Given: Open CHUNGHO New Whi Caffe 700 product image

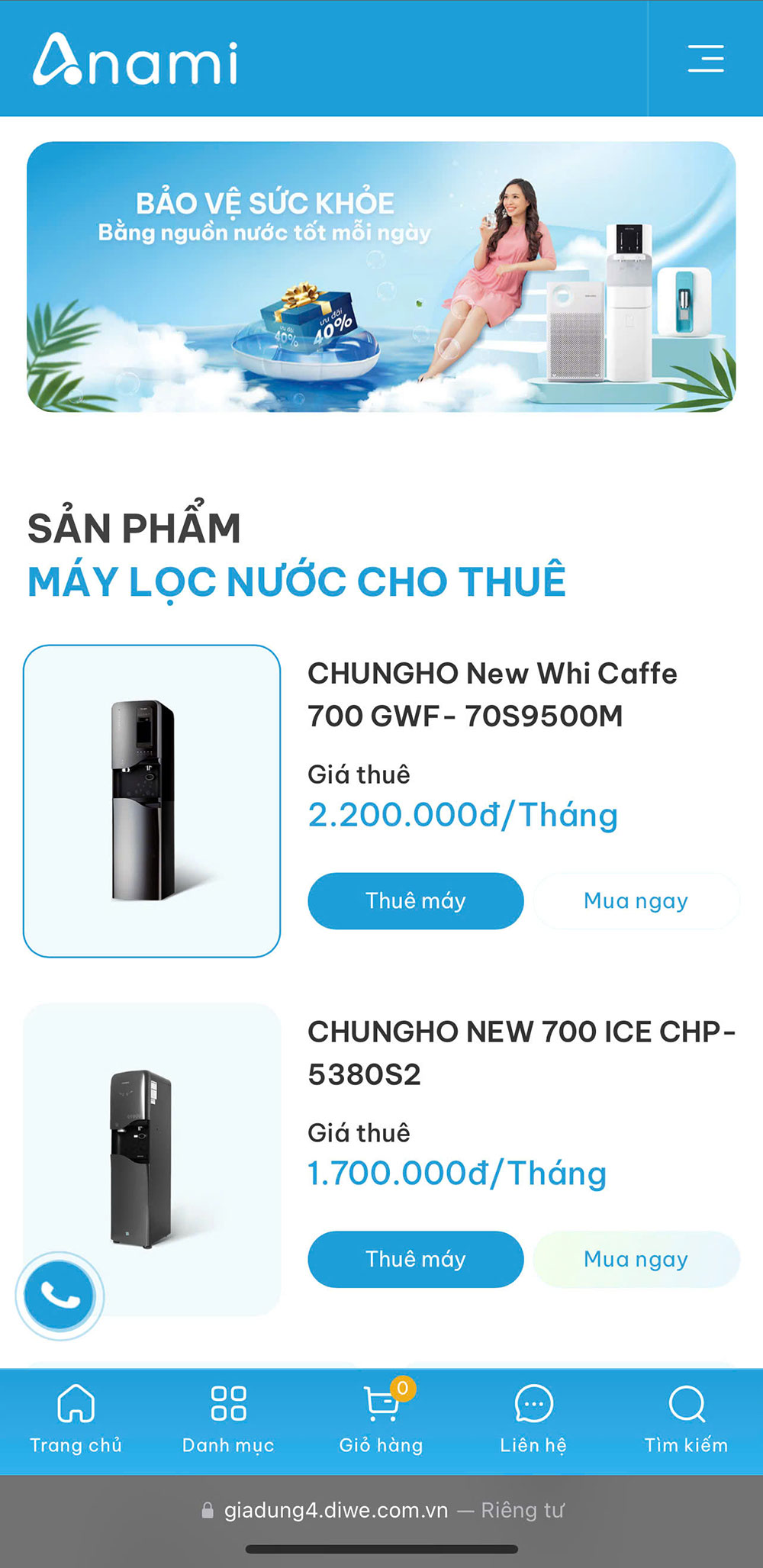Looking at the screenshot, I should [x=152, y=800].
